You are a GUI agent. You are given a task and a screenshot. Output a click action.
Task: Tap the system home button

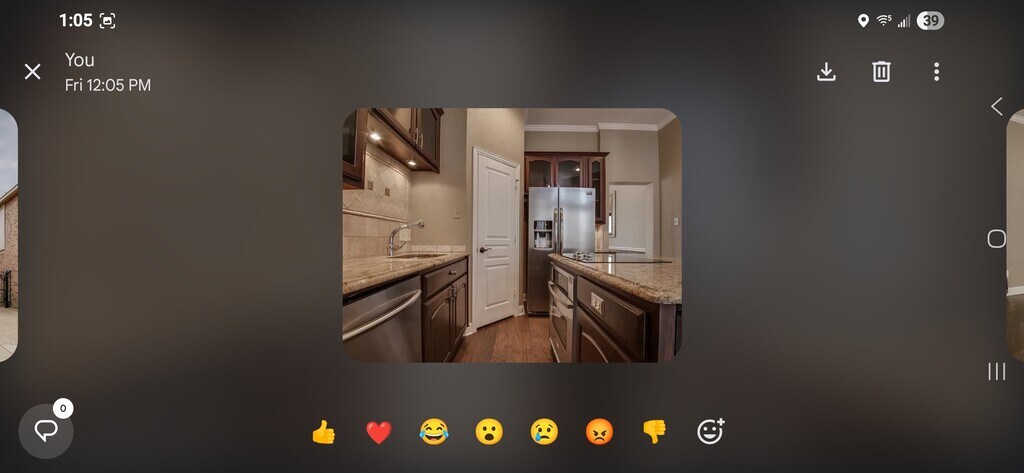(x=996, y=238)
